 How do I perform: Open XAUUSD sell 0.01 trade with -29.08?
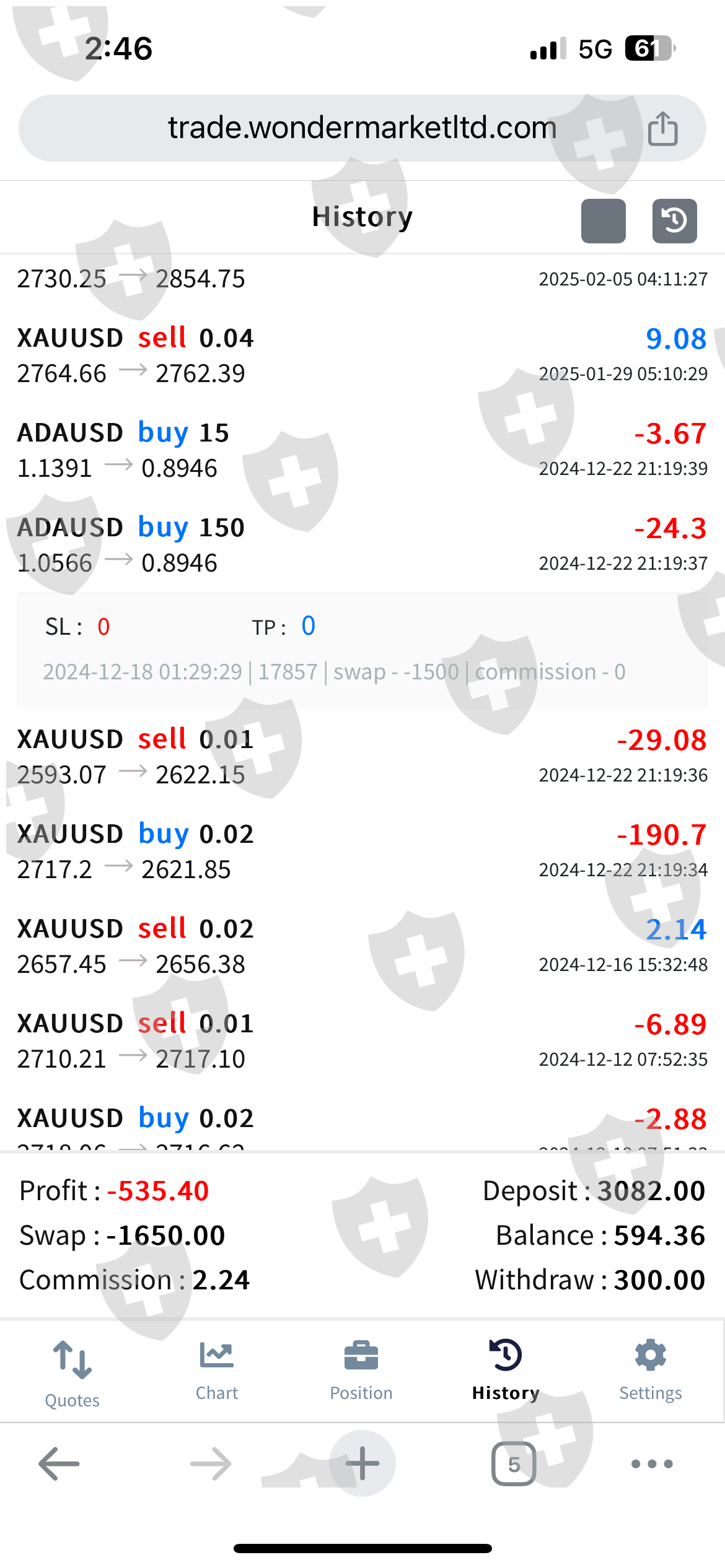(x=362, y=757)
